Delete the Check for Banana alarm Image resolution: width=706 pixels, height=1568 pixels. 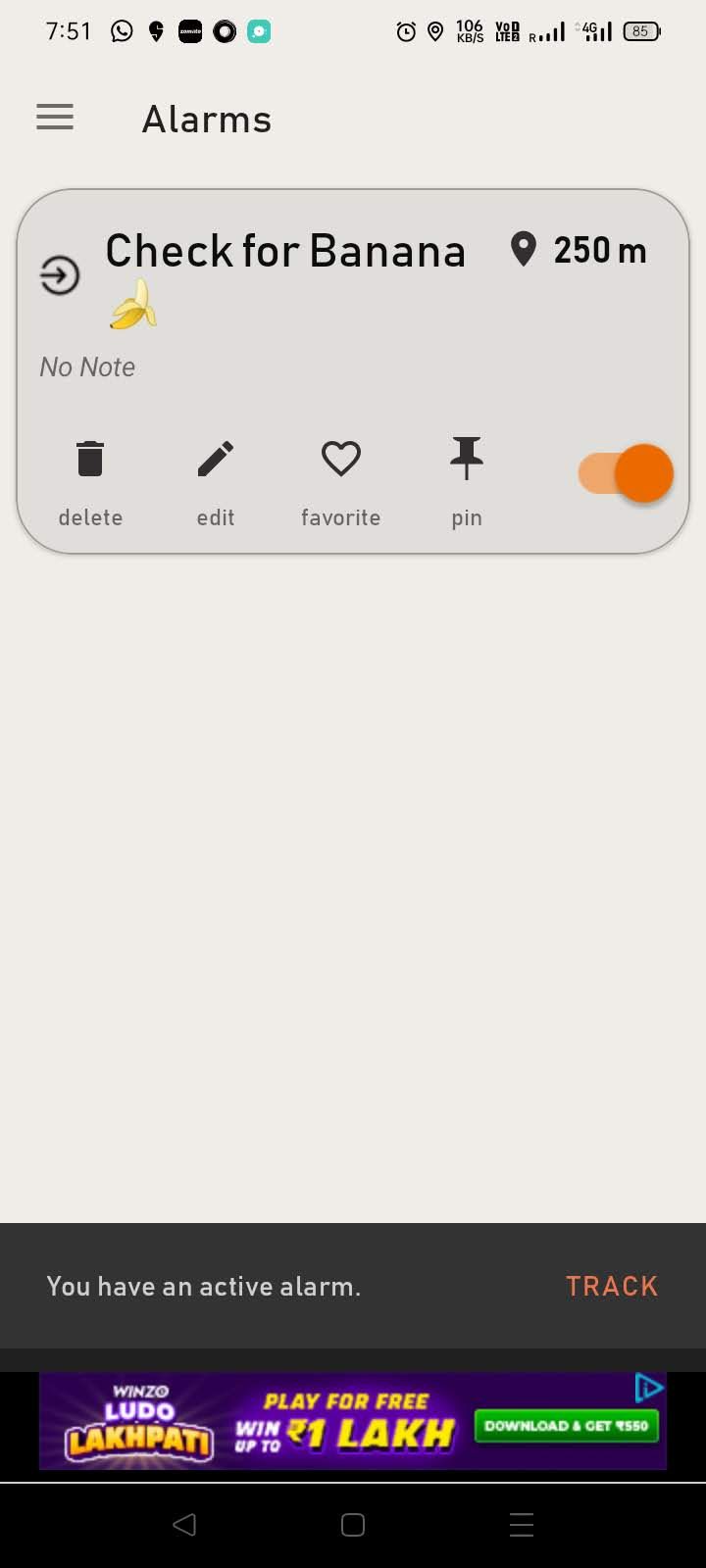click(90, 477)
